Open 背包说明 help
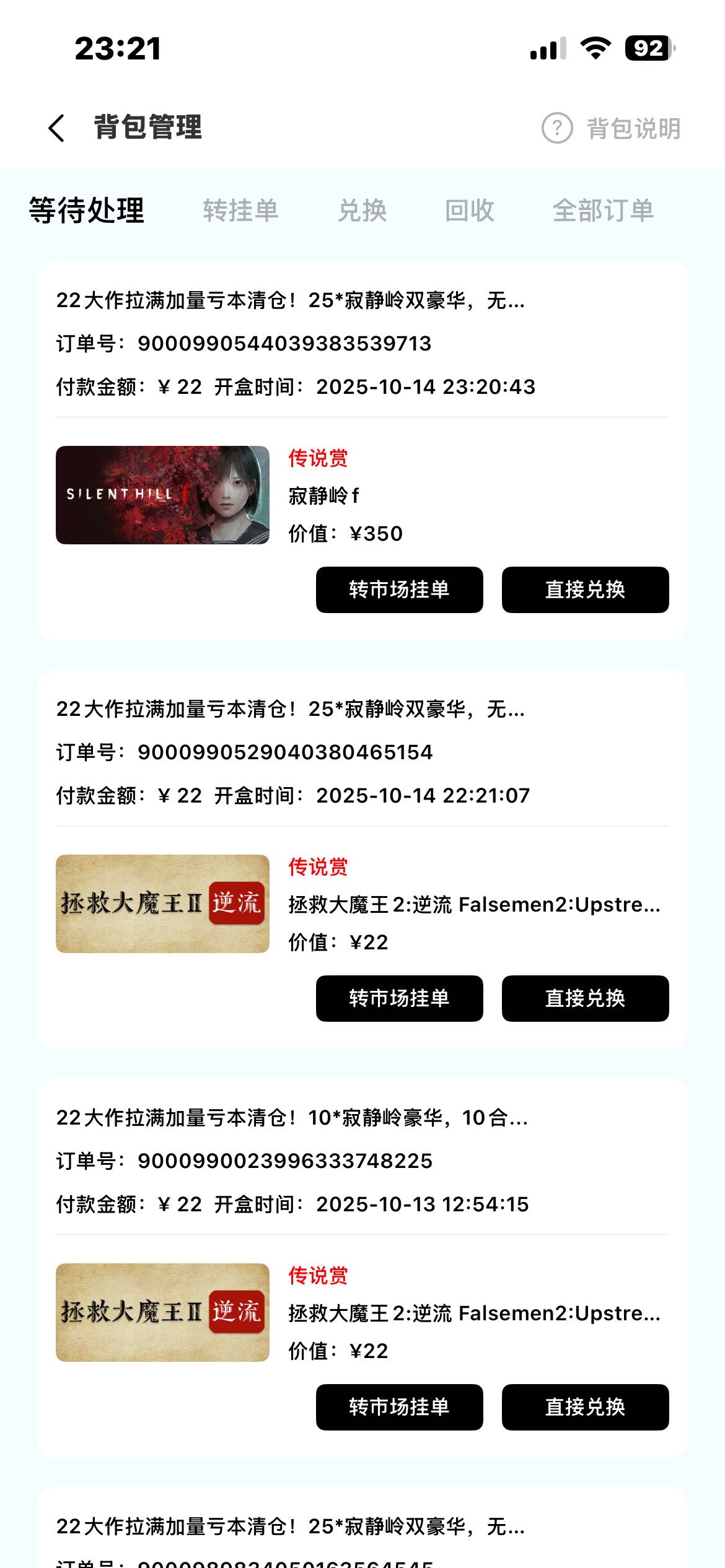Image resolution: width=725 pixels, height=1568 pixels. coord(612,129)
